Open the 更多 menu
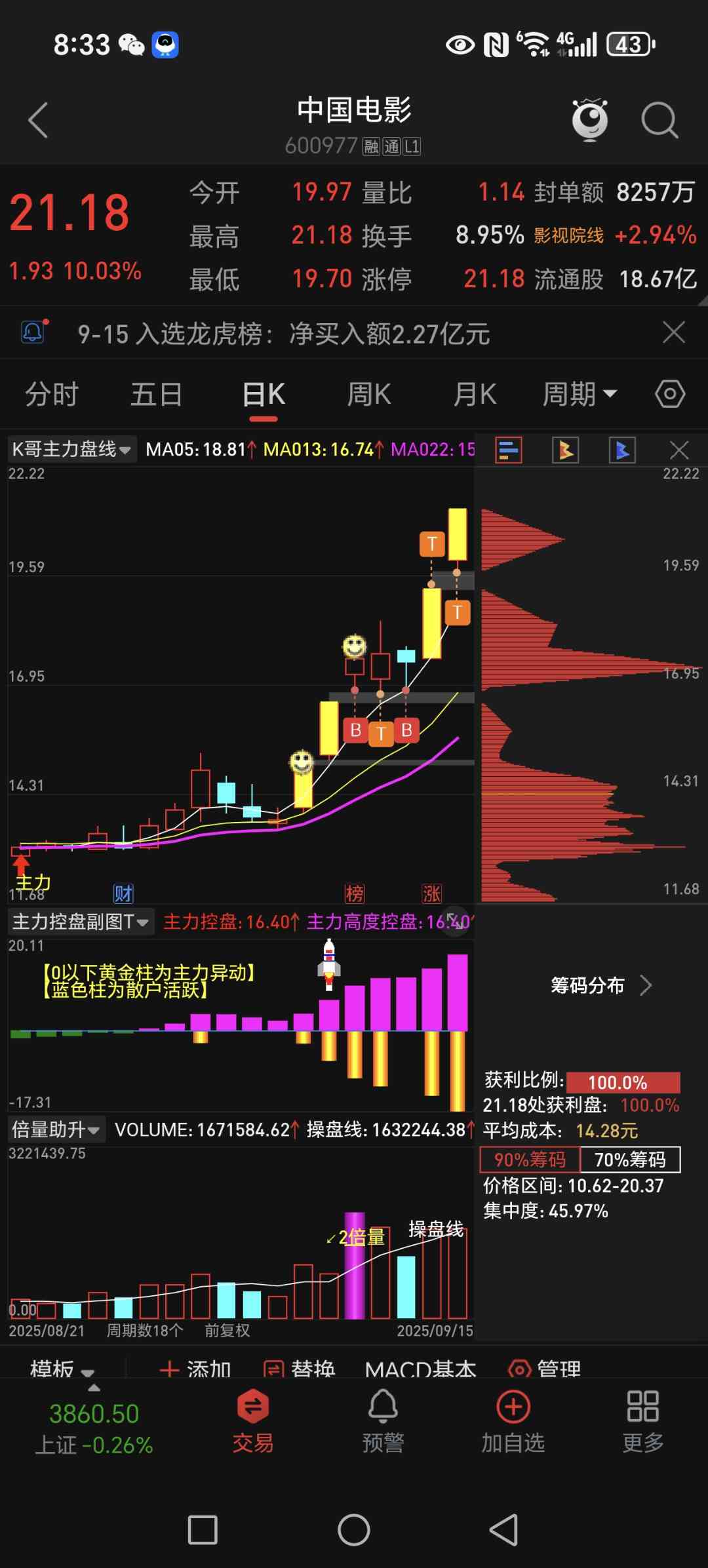Image resolution: width=708 pixels, height=1568 pixels. pos(642,1421)
